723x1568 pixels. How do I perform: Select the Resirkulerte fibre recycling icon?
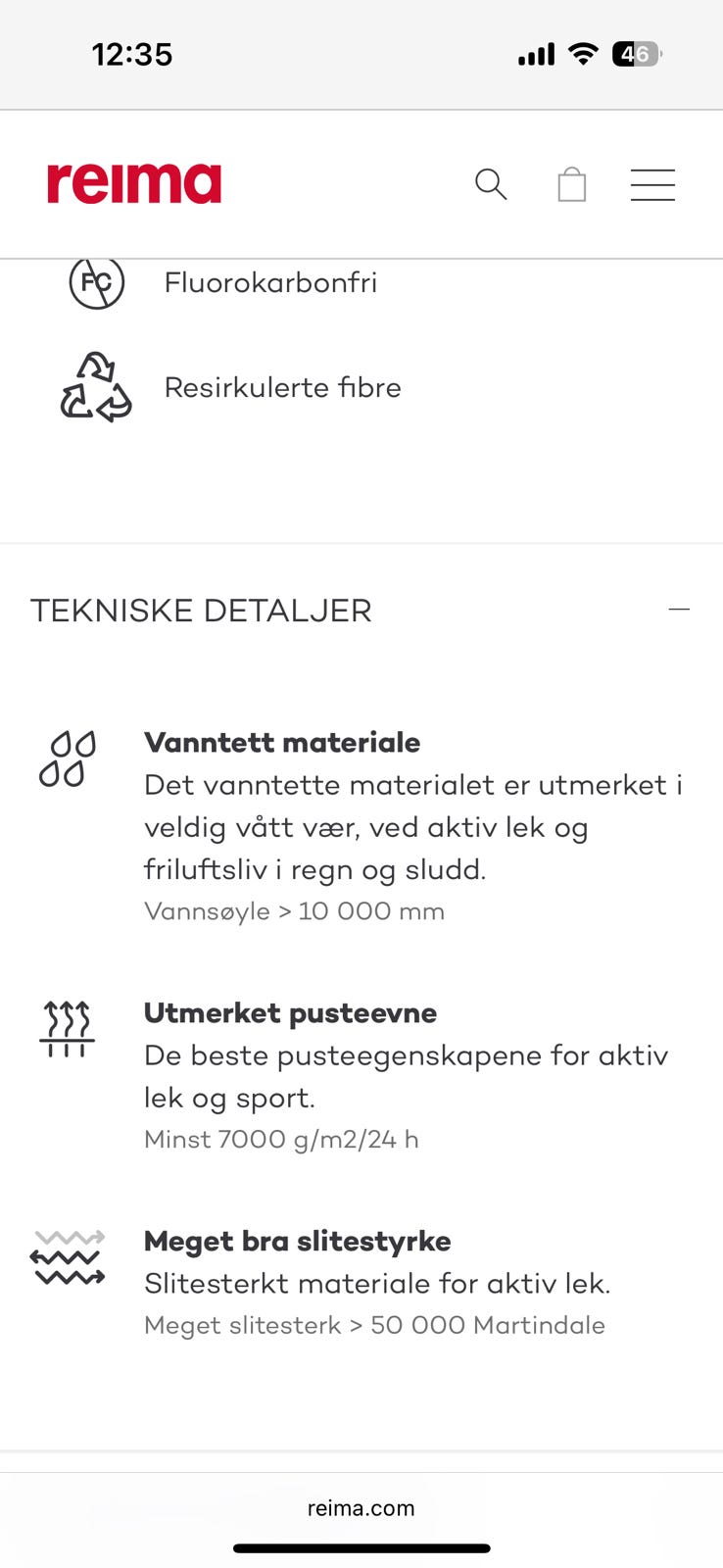(x=95, y=387)
